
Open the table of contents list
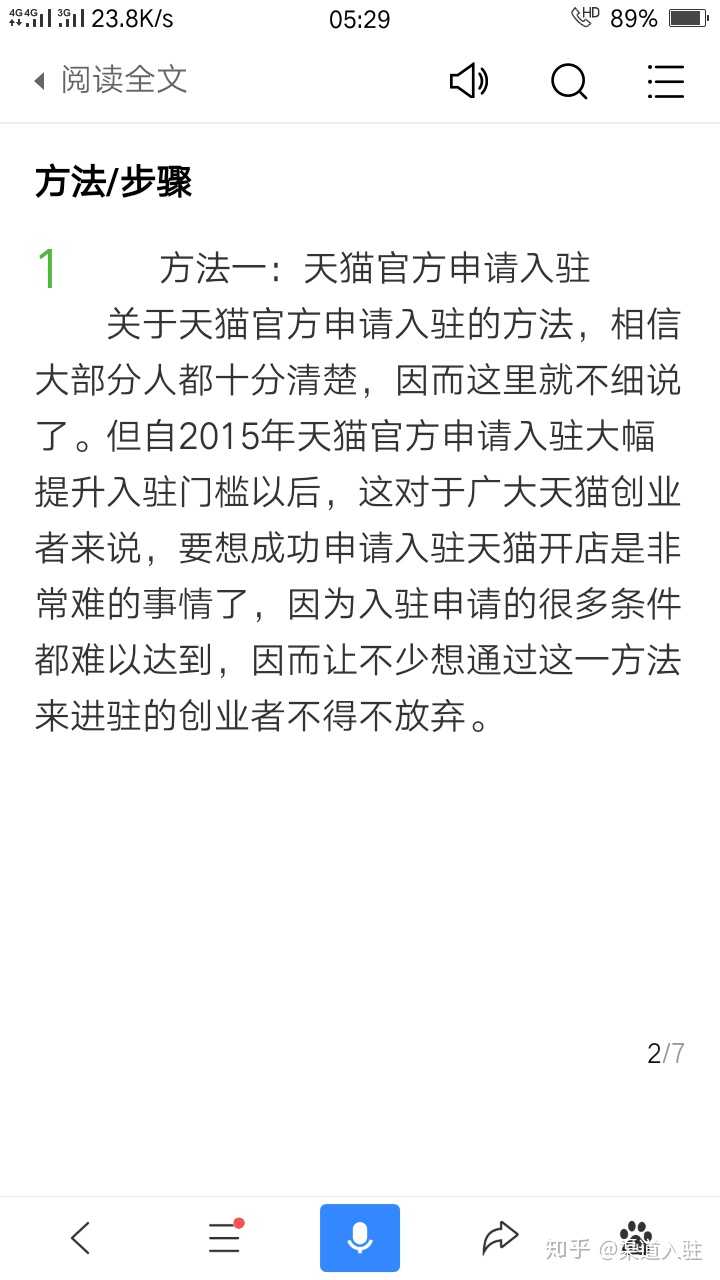[x=666, y=81]
